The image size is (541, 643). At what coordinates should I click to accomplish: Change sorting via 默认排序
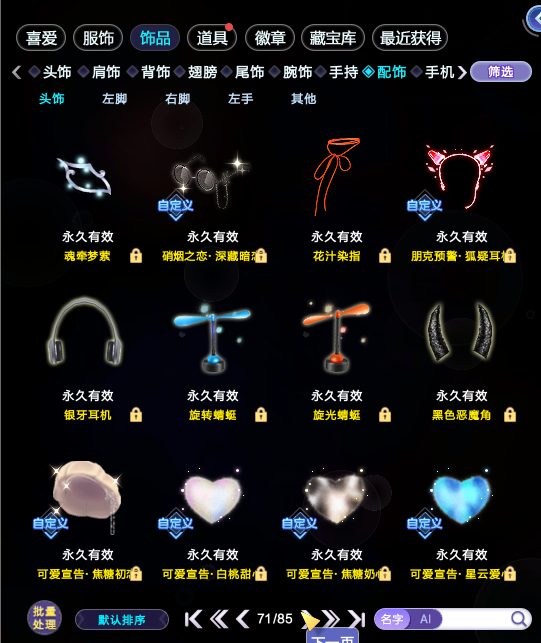[122, 619]
